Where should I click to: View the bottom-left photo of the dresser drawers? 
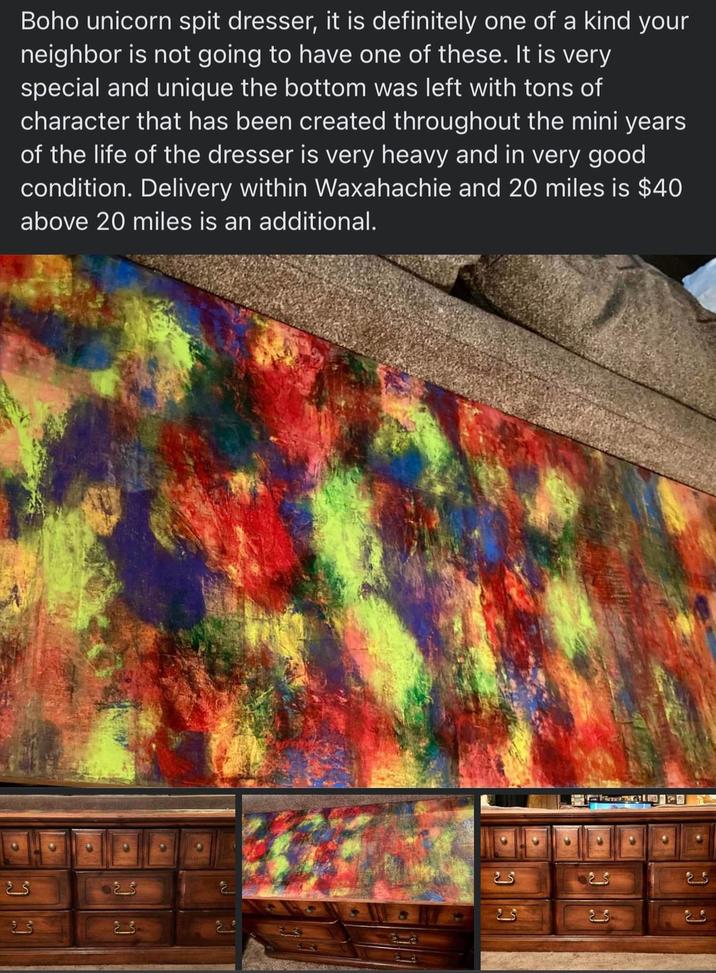pos(117,882)
